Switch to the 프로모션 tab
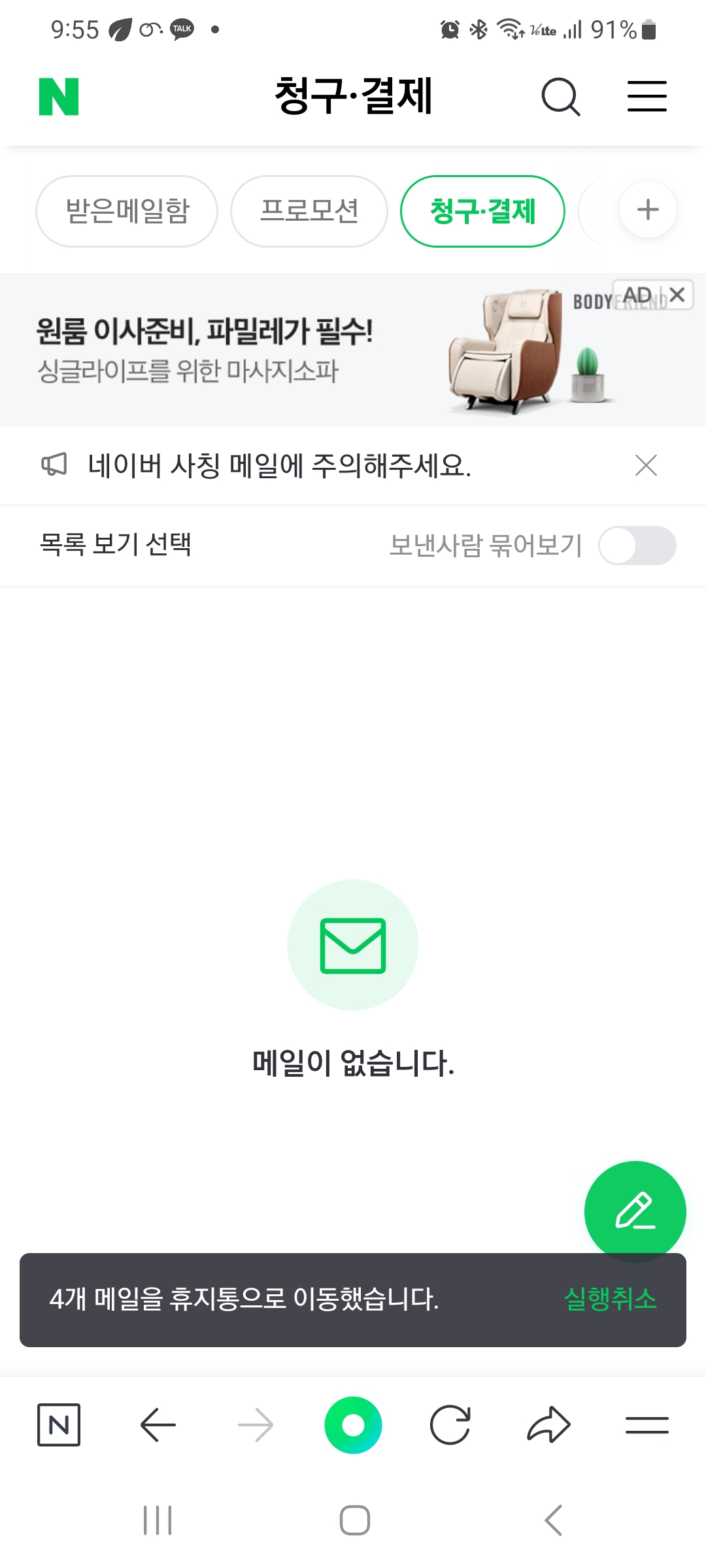Screen dimensions: 706x1568 point(309,211)
